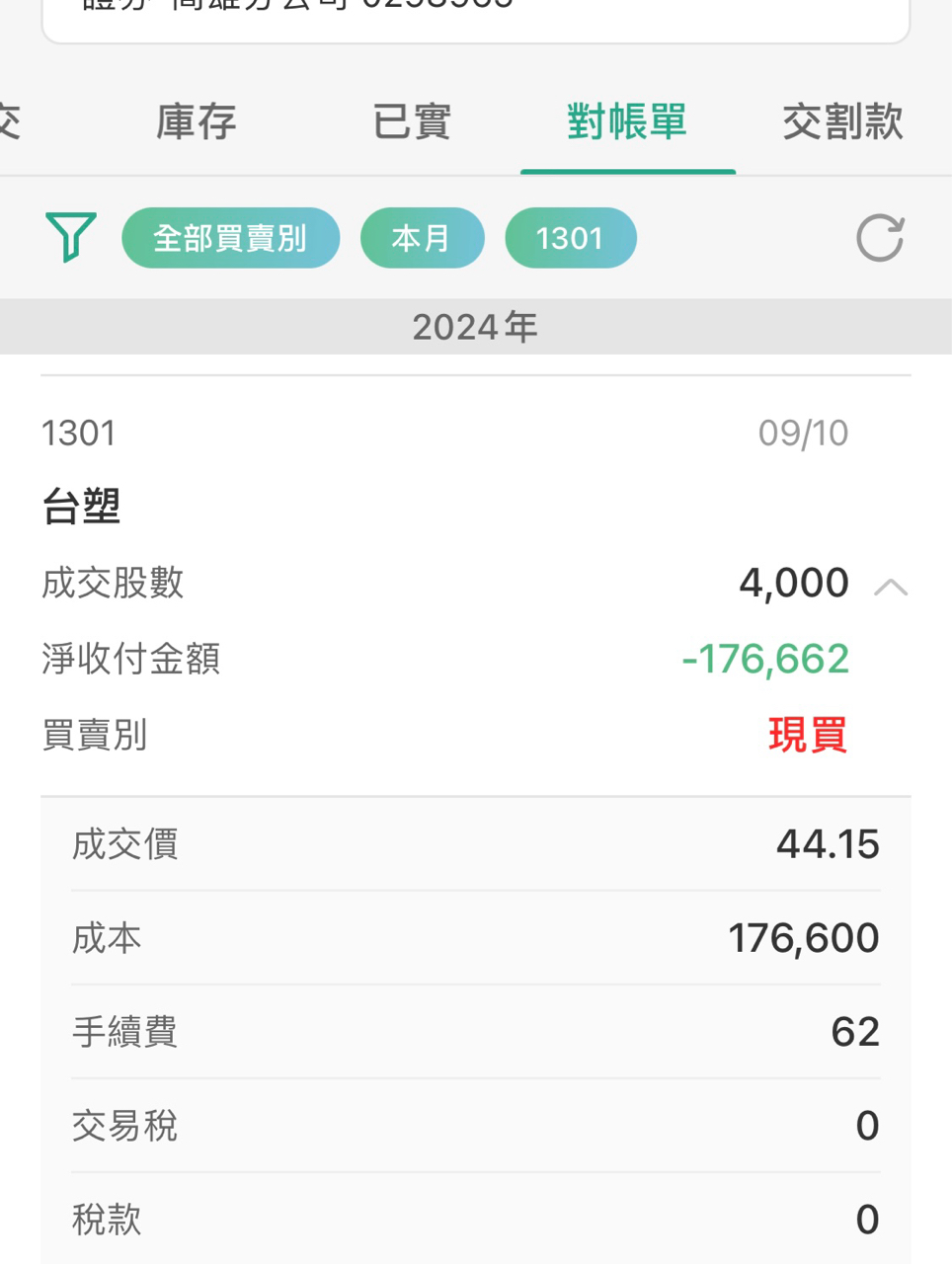Image resolution: width=952 pixels, height=1264 pixels.
Task: Tap the 1301 stock filter chip
Action: click(x=570, y=238)
